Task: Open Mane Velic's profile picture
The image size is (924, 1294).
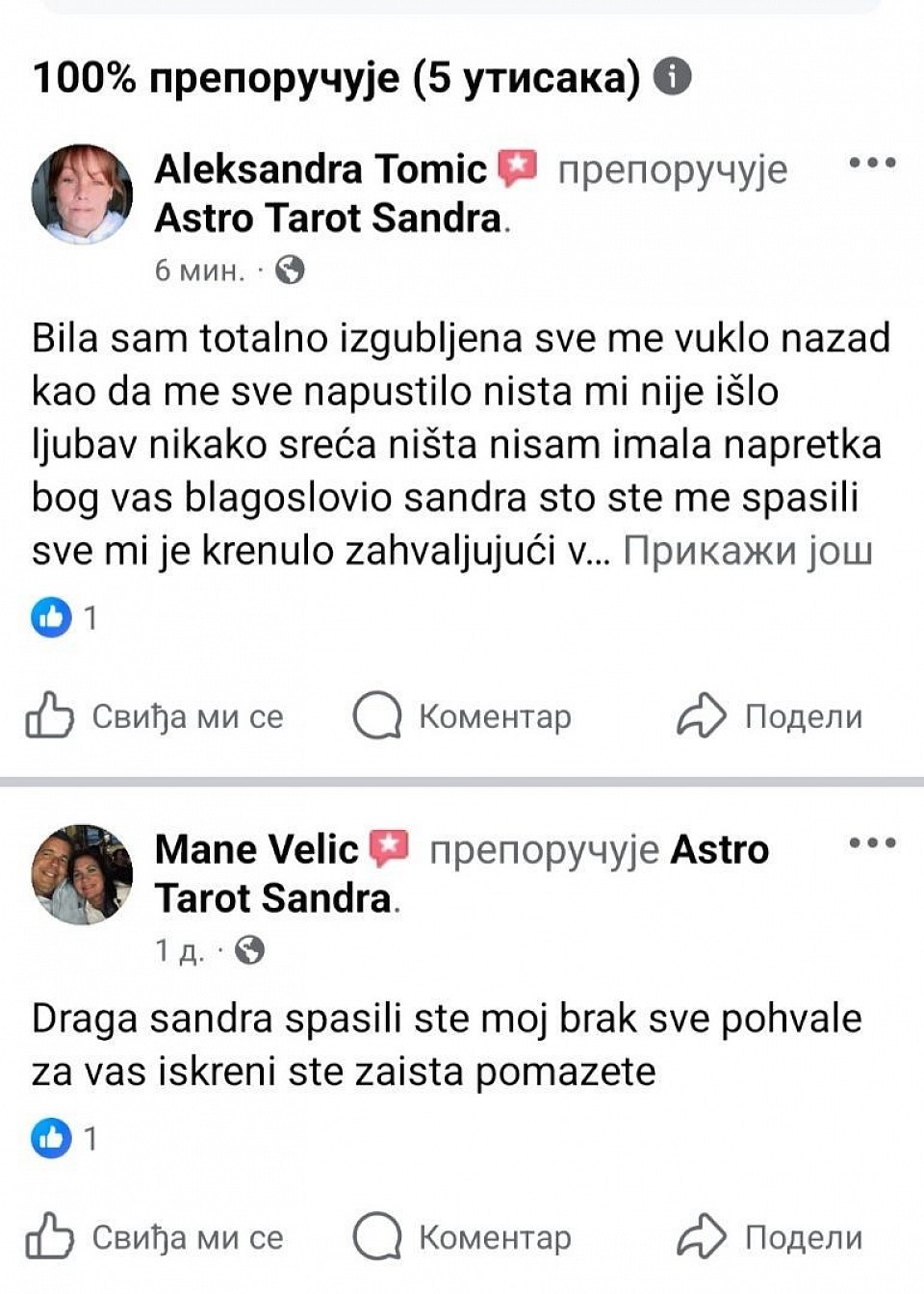Action: (82, 874)
